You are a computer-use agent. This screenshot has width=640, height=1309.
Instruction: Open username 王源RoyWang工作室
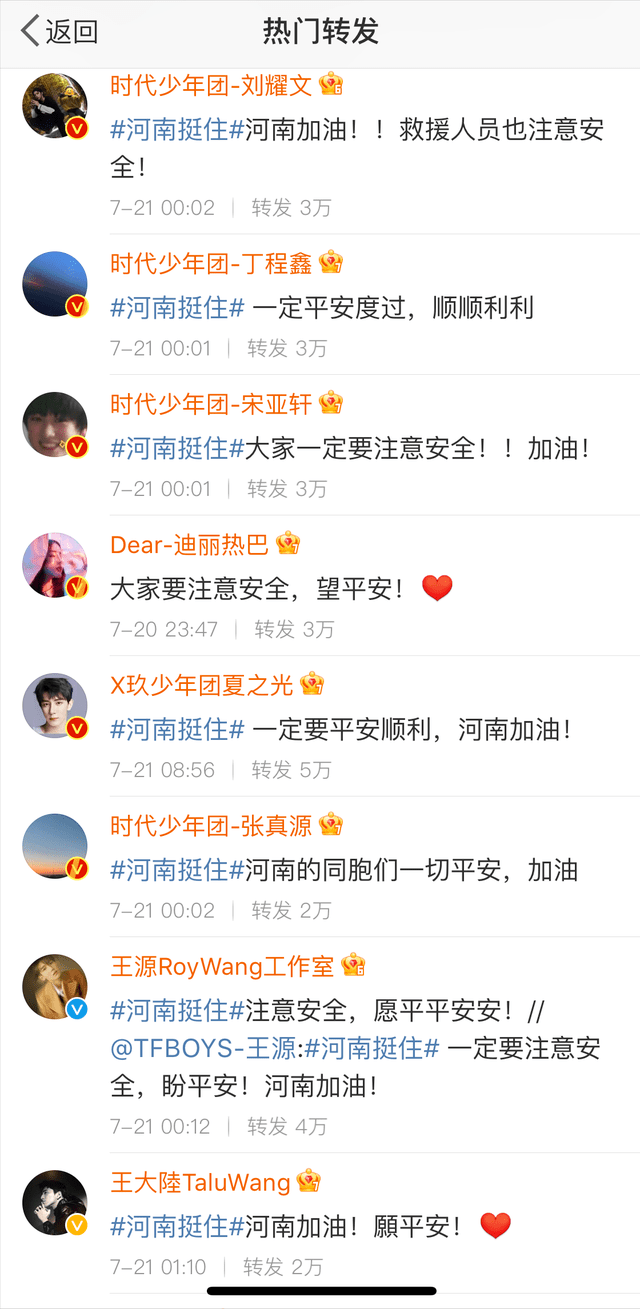click(x=222, y=966)
